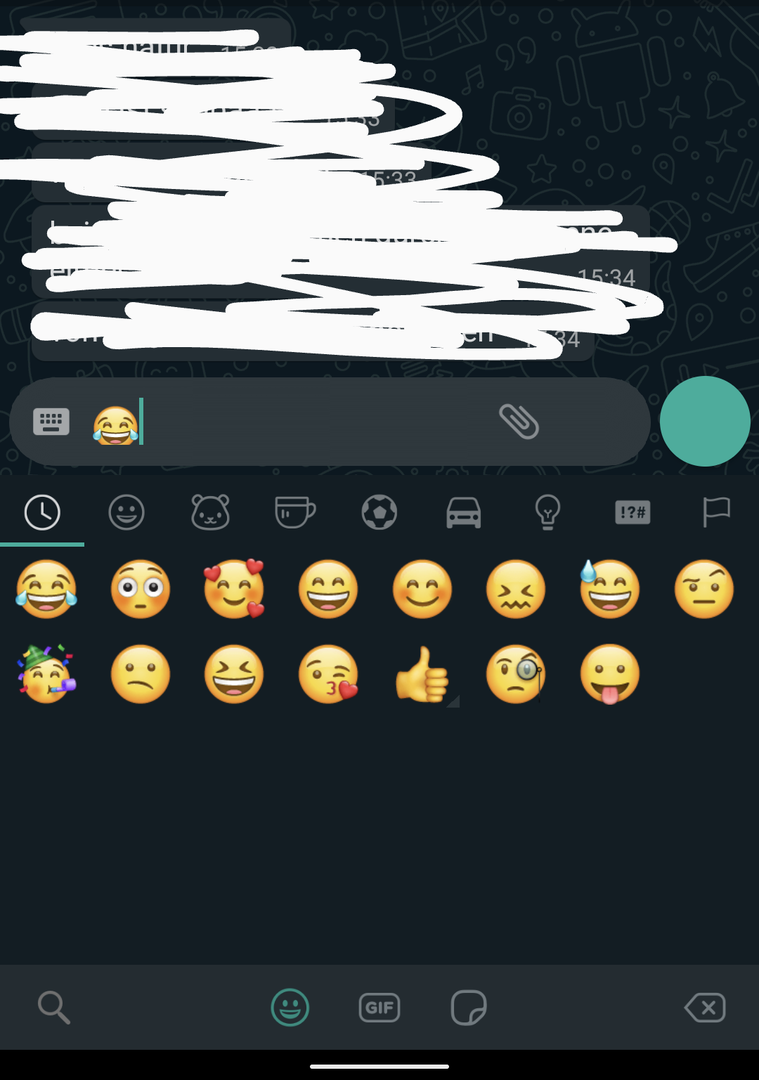Image resolution: width=759 pixels, height=1080 pixels.
Task: Switch to animals and nature emojis
Action: point(210,513)
